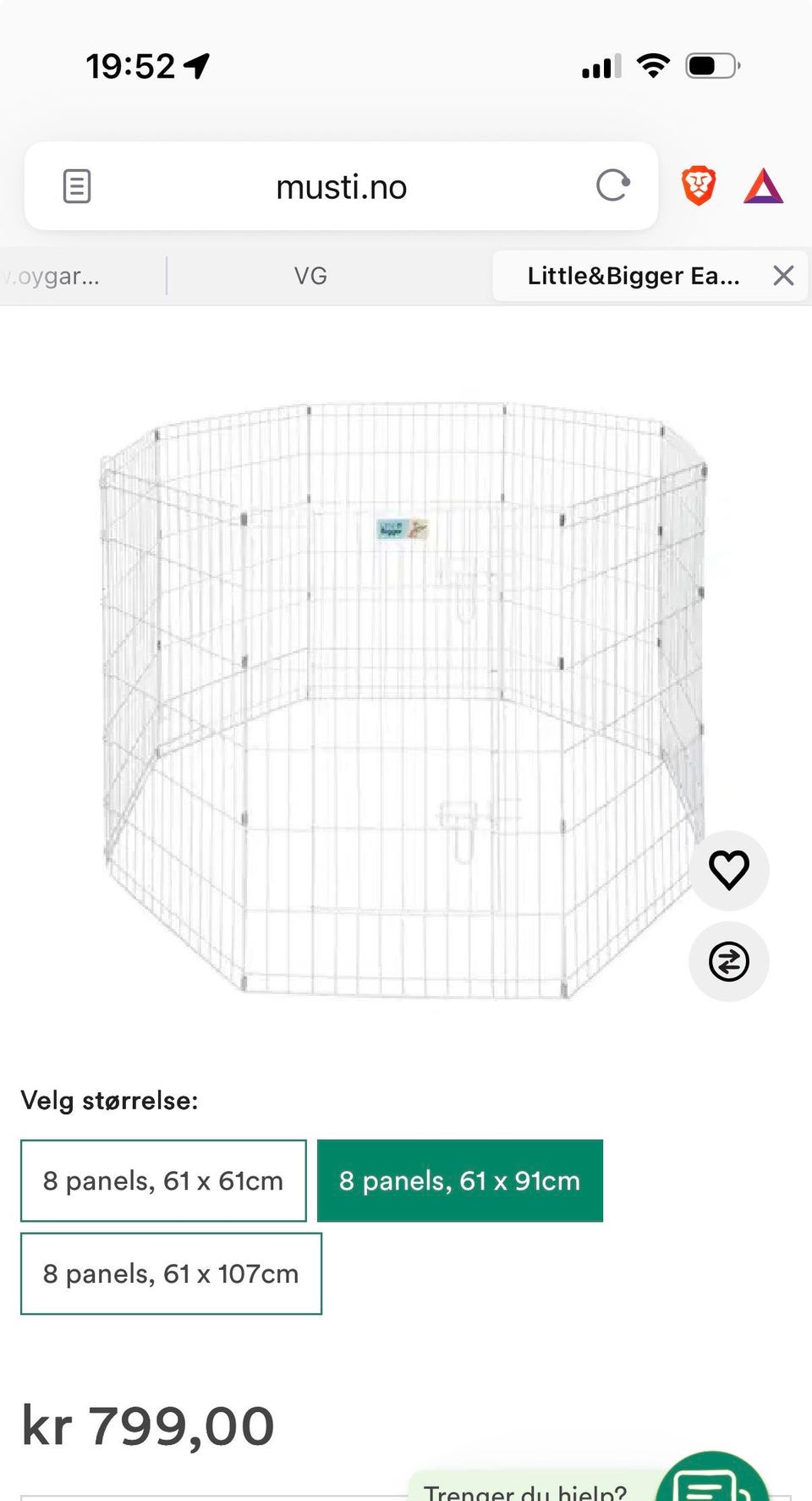
Task: Add the playpen to favorites with the heart icon
Action: [728, 871]
